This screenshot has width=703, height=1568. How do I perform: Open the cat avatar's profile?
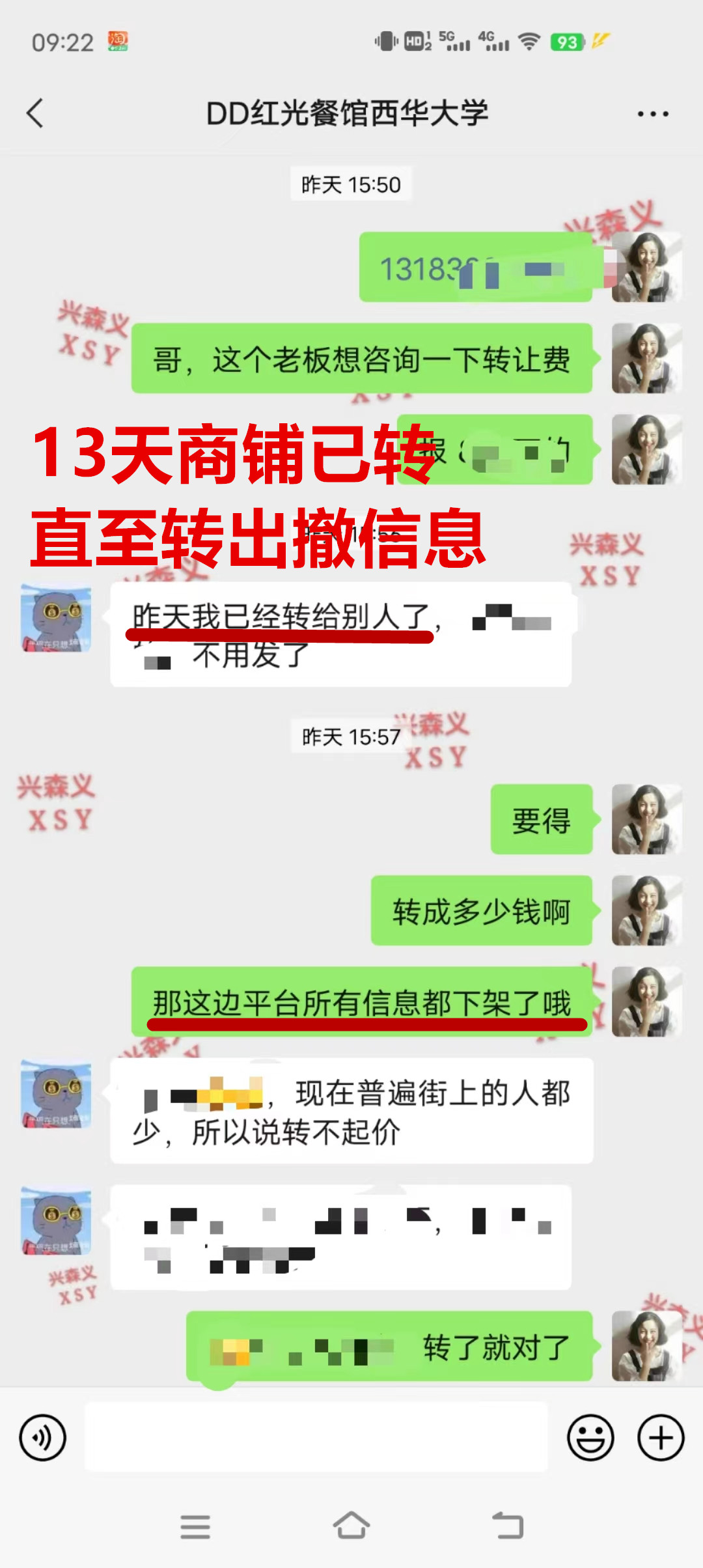(x=56, y=619)
